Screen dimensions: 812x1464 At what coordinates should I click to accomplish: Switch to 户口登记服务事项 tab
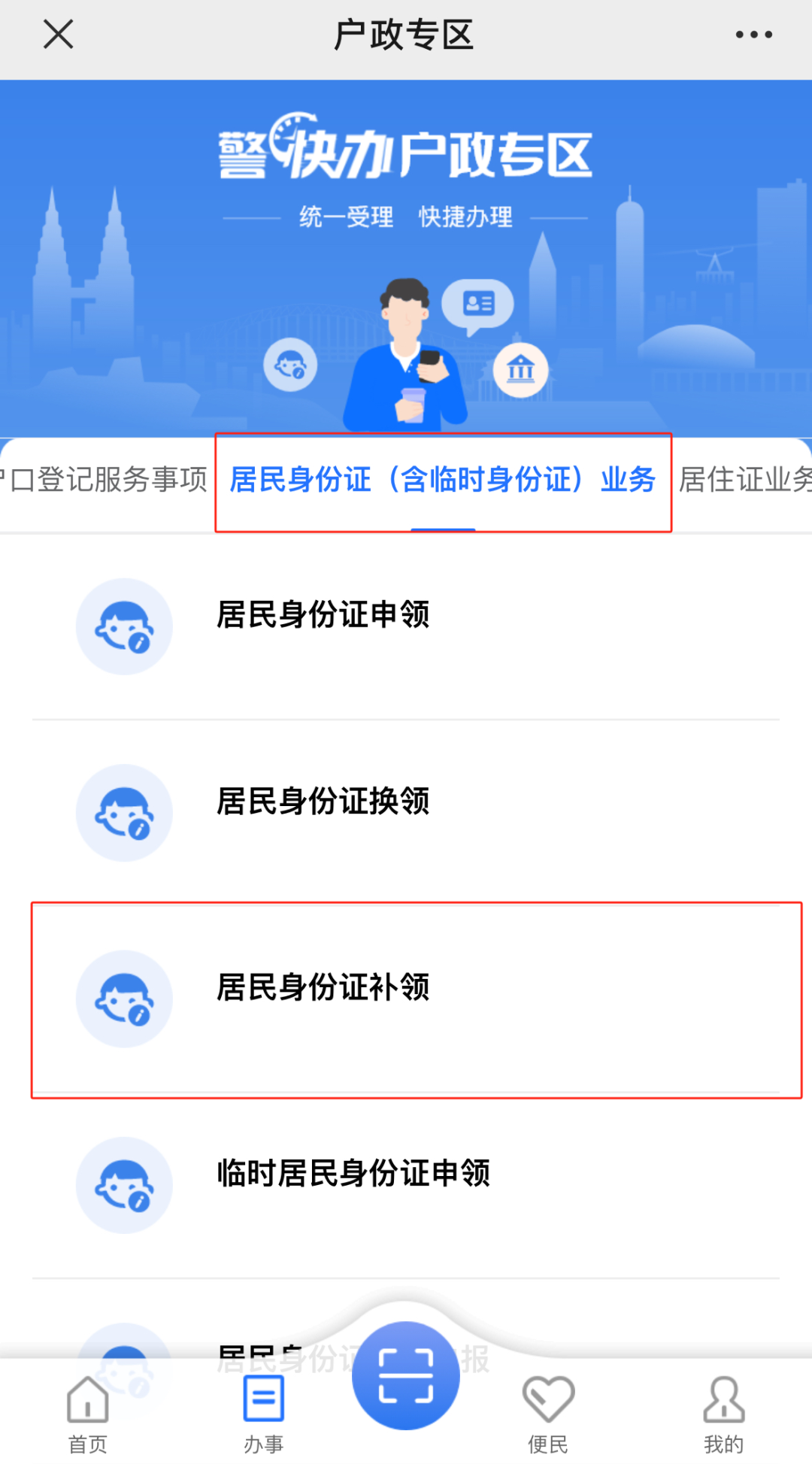click(105, 480)
